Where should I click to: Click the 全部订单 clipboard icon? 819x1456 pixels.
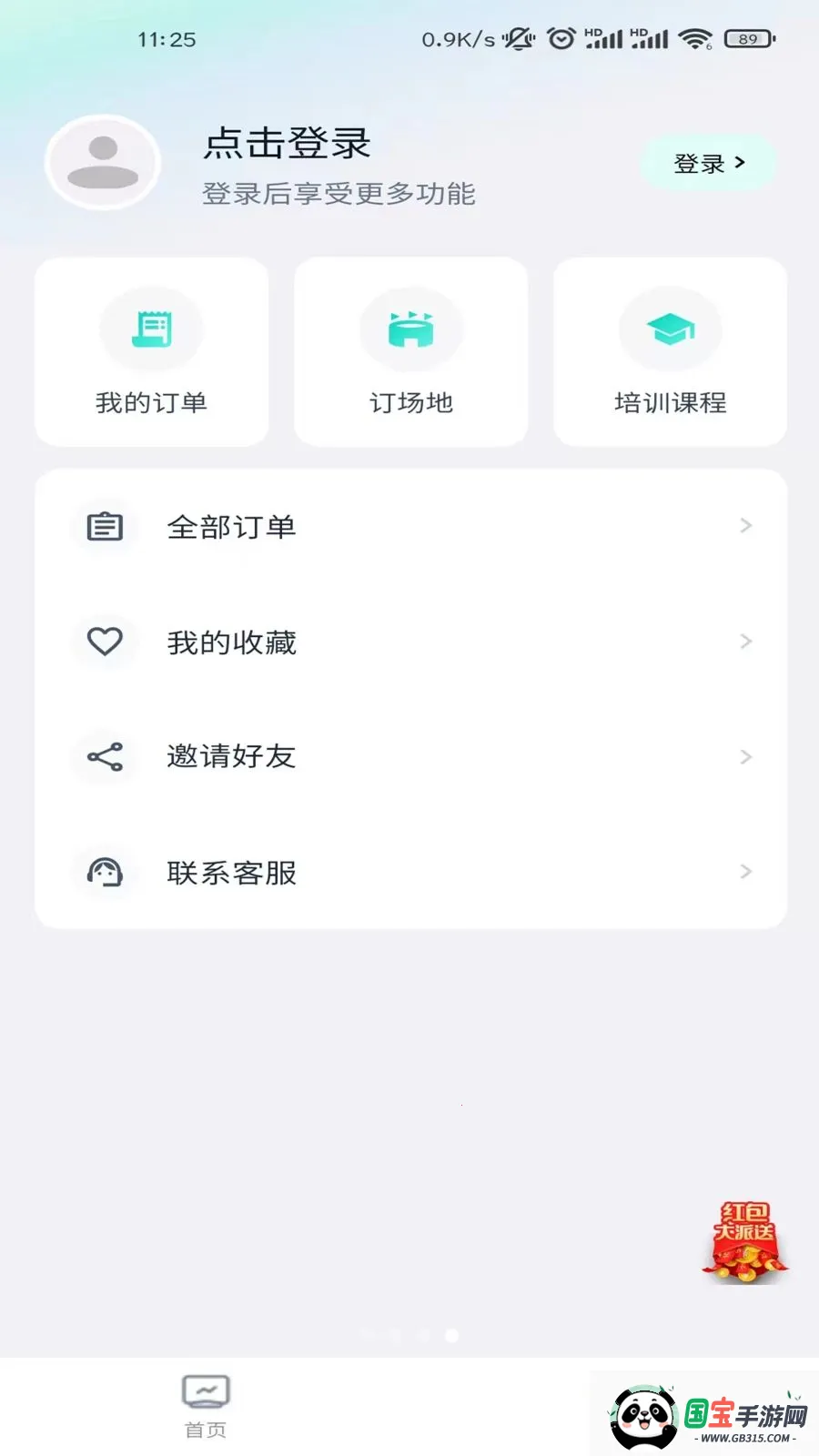tap(105, 526)
